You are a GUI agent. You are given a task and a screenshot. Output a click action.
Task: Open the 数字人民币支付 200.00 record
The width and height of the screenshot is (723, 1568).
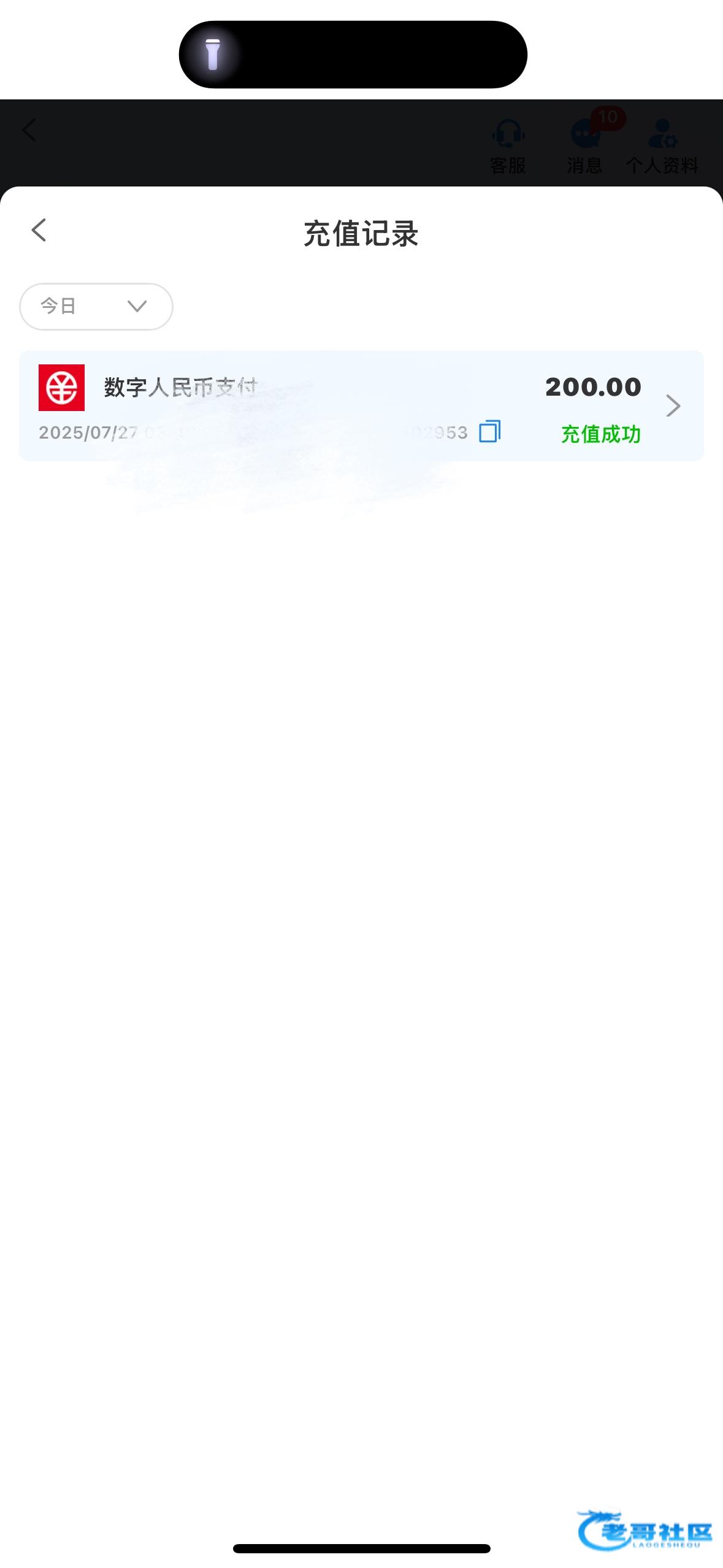pos(672,405)
